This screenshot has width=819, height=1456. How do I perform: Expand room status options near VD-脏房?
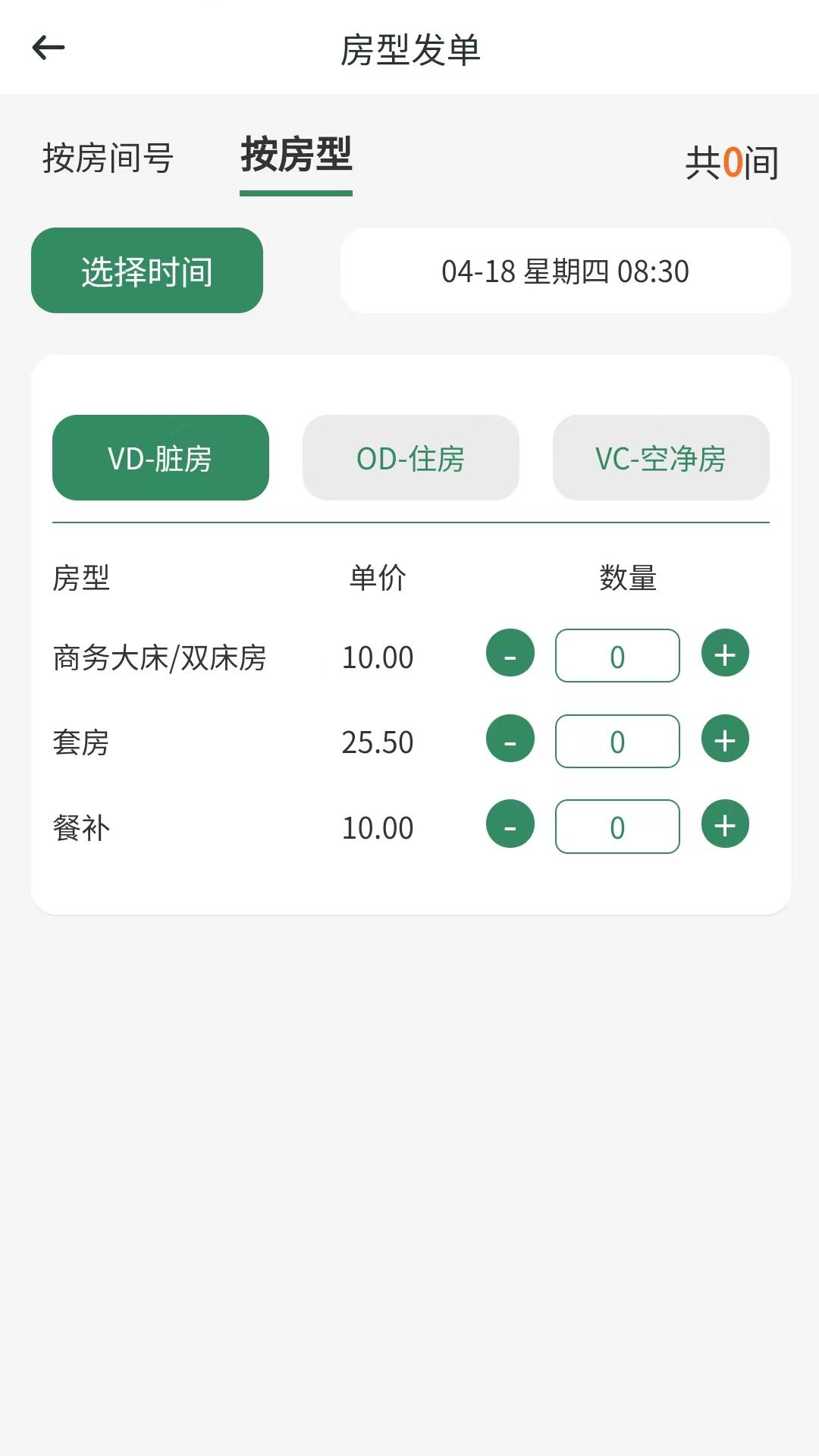[160, 457]
